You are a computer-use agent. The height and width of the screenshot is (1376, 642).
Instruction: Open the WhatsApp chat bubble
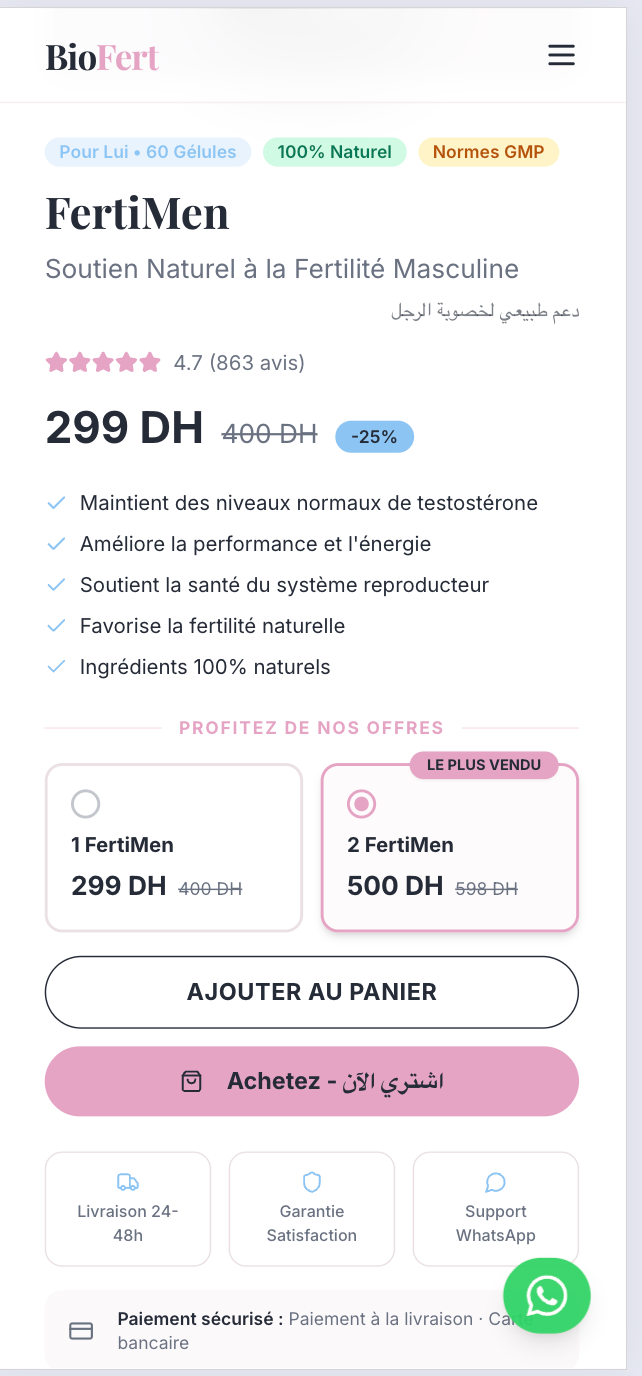click(546, 1296)
